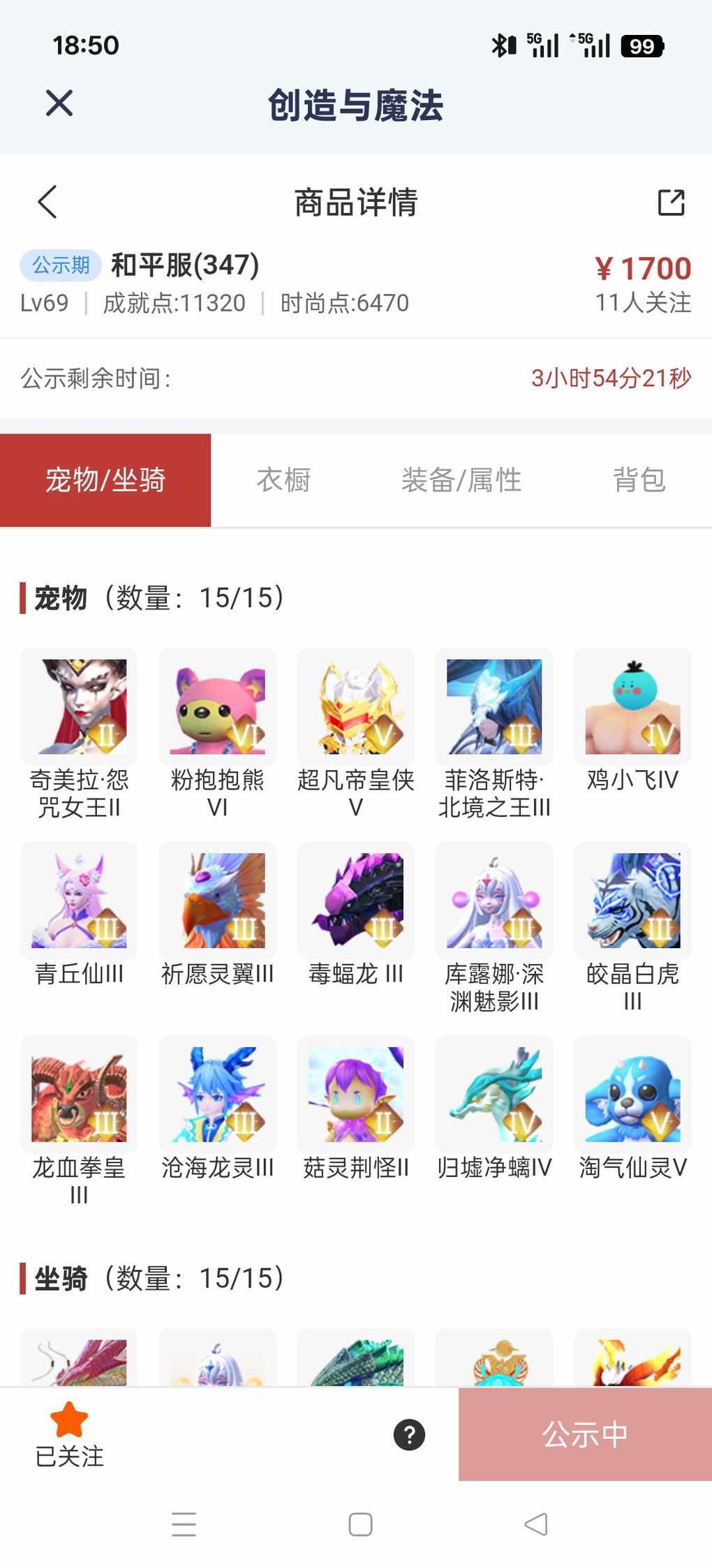Share this product listing

[671, 202]
